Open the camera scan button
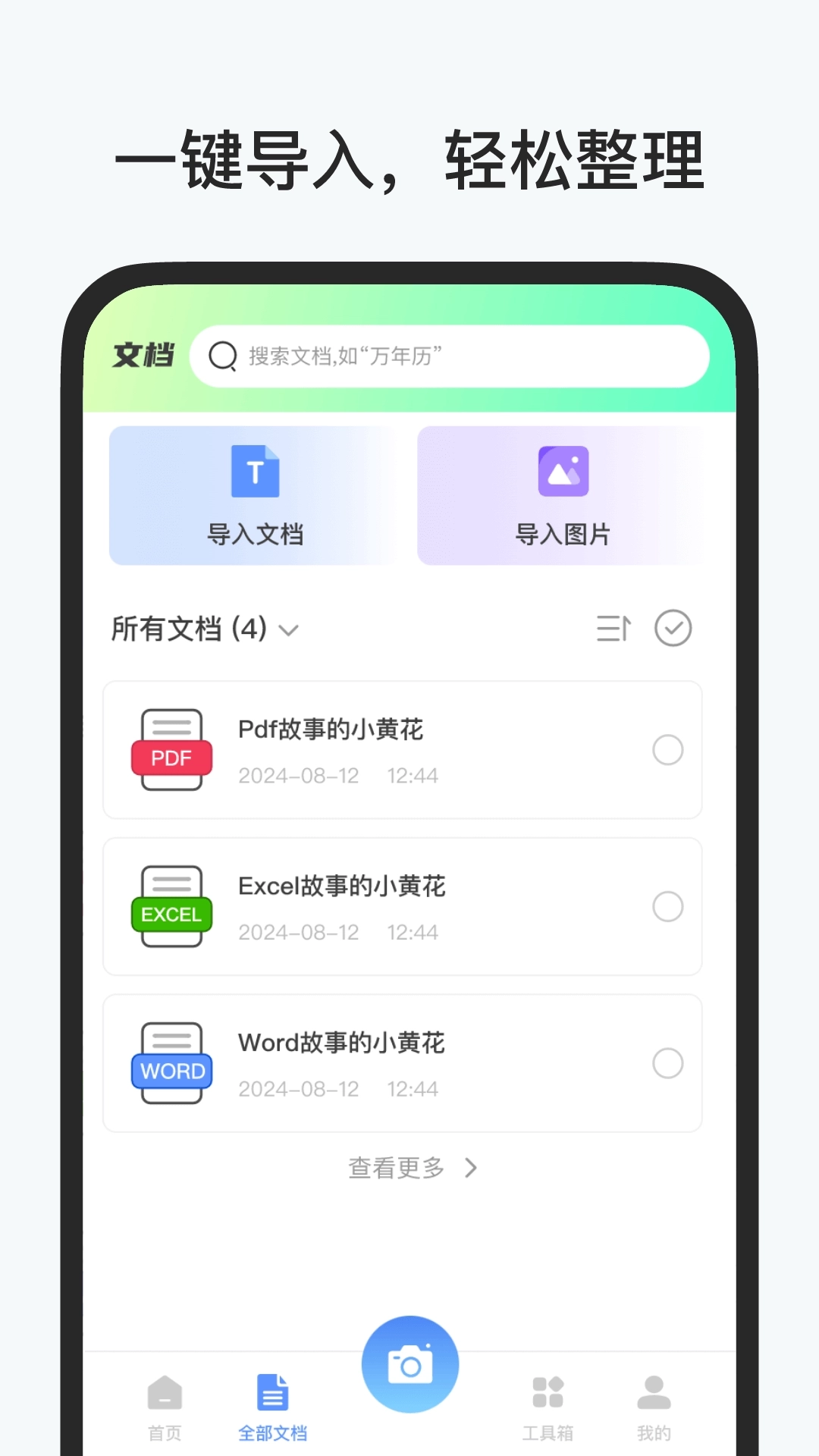Screen dimensions: 819x1456 pyautogui.click(x=409, y=1363)
